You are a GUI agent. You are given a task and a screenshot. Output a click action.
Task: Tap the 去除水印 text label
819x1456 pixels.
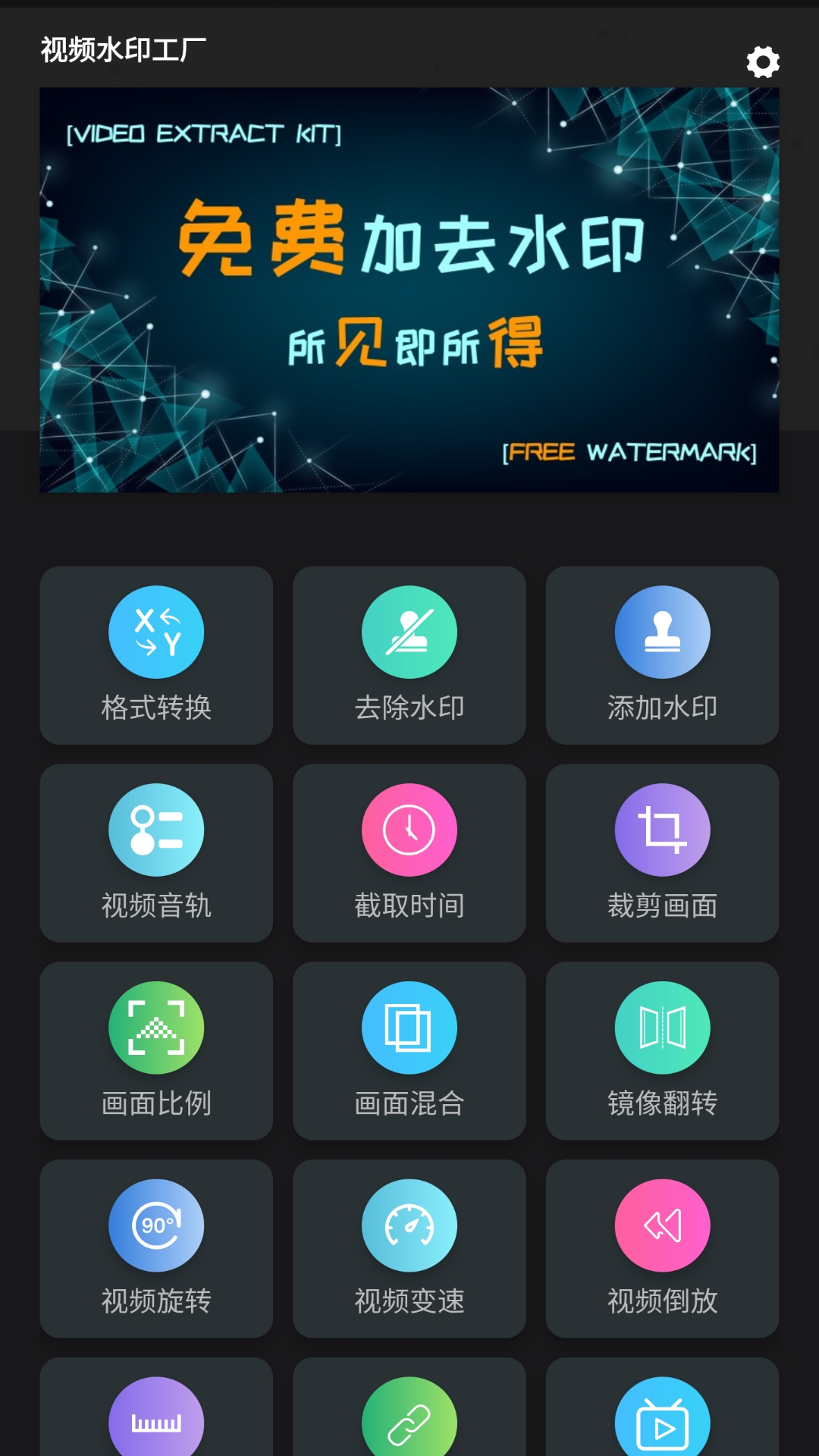(409, 707)
